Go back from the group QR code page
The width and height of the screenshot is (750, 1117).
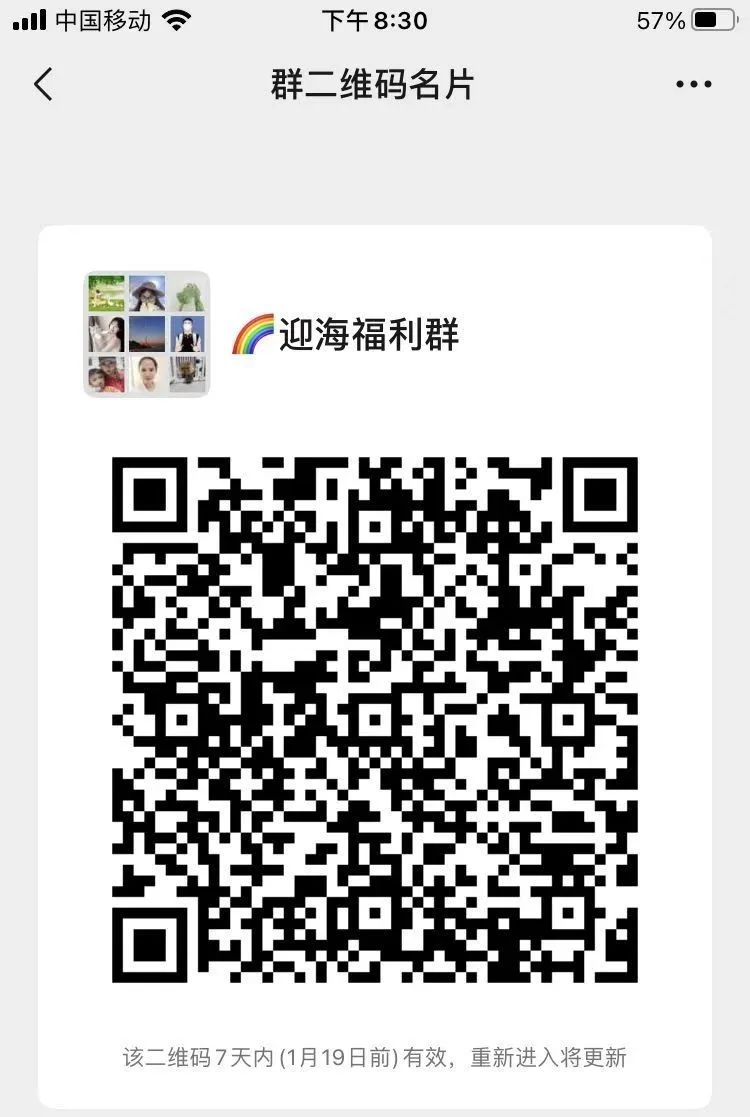point(43,85)
